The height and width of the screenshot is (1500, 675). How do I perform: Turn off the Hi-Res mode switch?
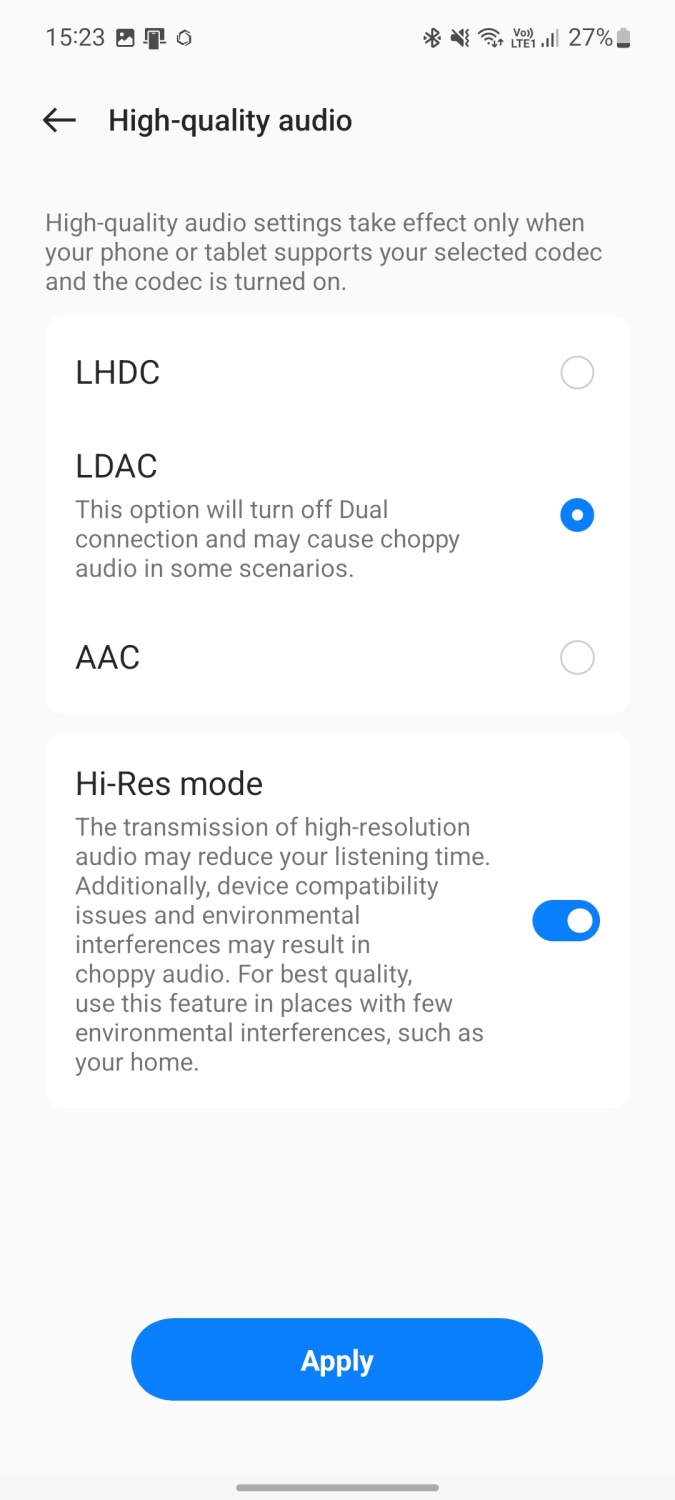pyautogui.click(x=565, y=921)
